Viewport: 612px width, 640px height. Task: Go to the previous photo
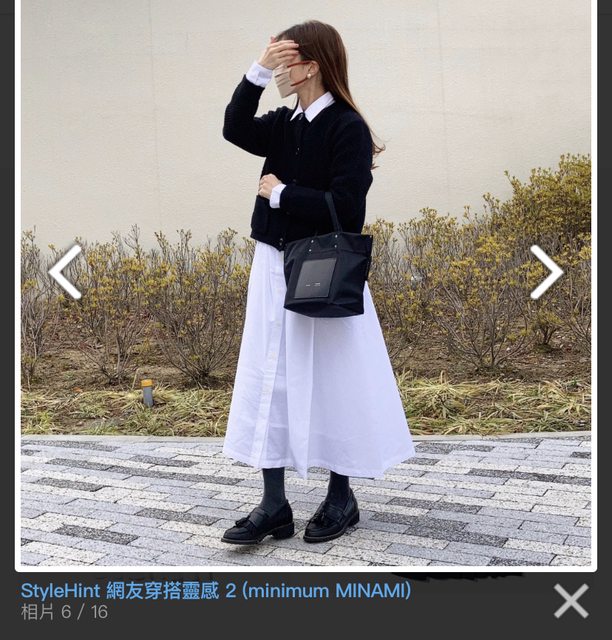tap(65, 272)
